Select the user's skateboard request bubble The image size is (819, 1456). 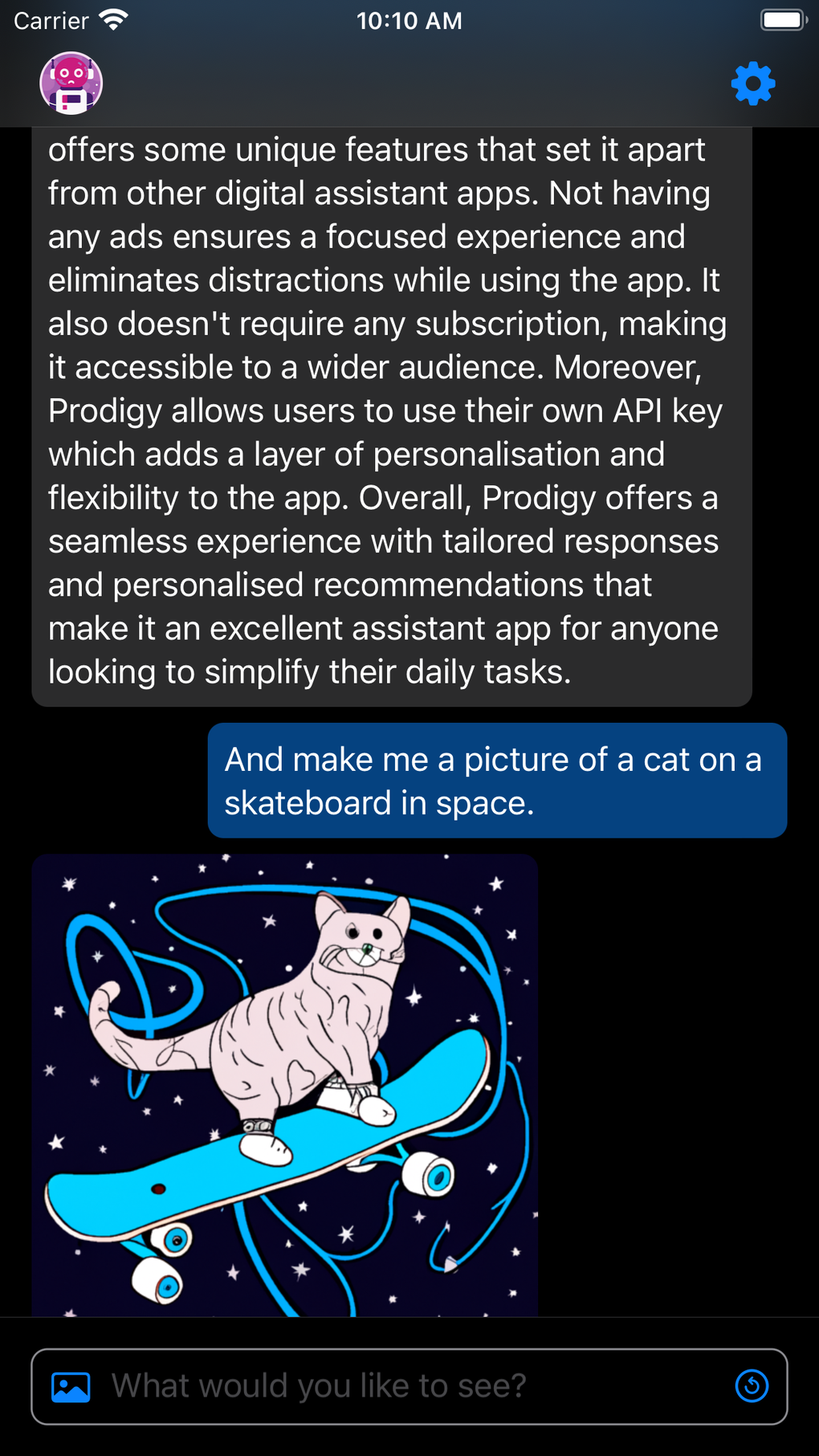coord(496,780)
